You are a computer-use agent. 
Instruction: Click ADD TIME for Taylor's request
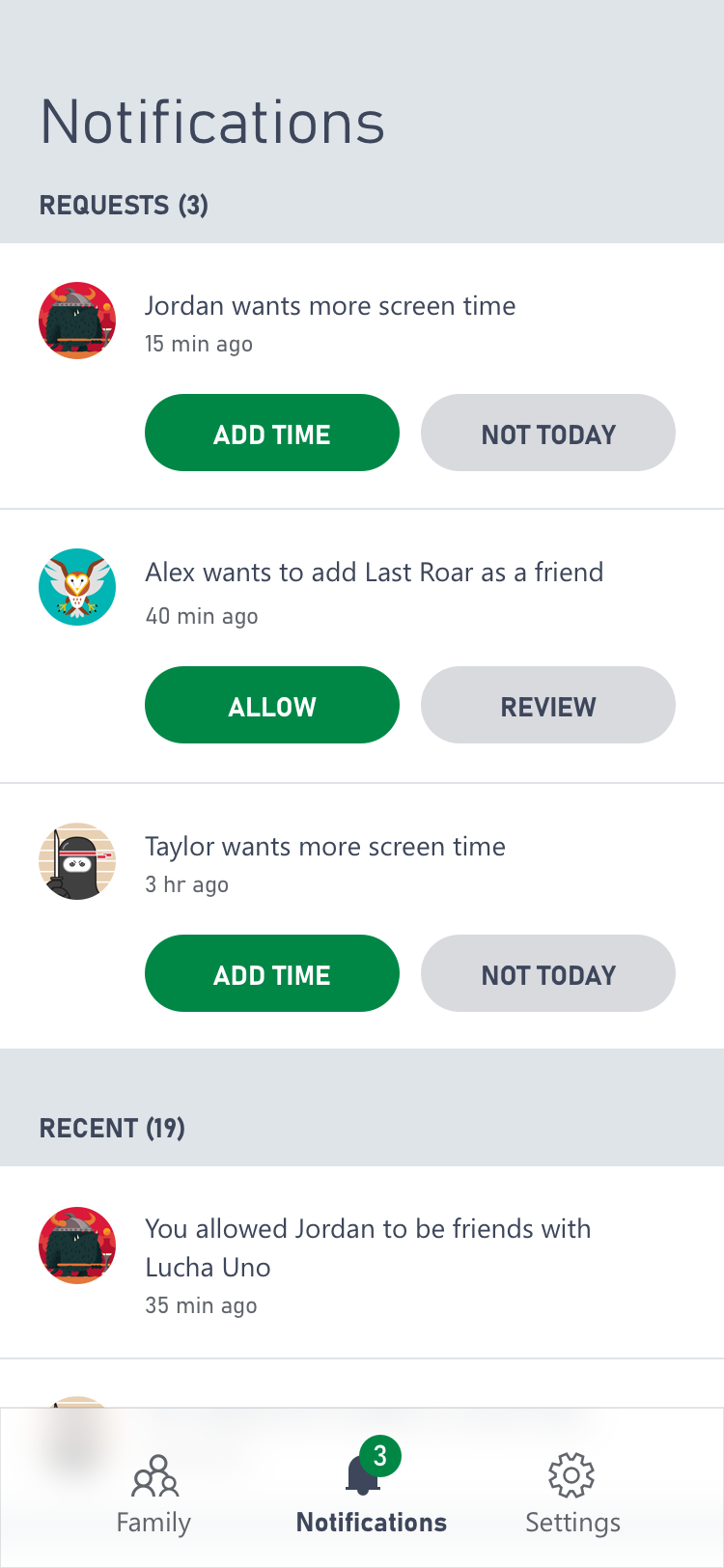click(x=271, y=973)
